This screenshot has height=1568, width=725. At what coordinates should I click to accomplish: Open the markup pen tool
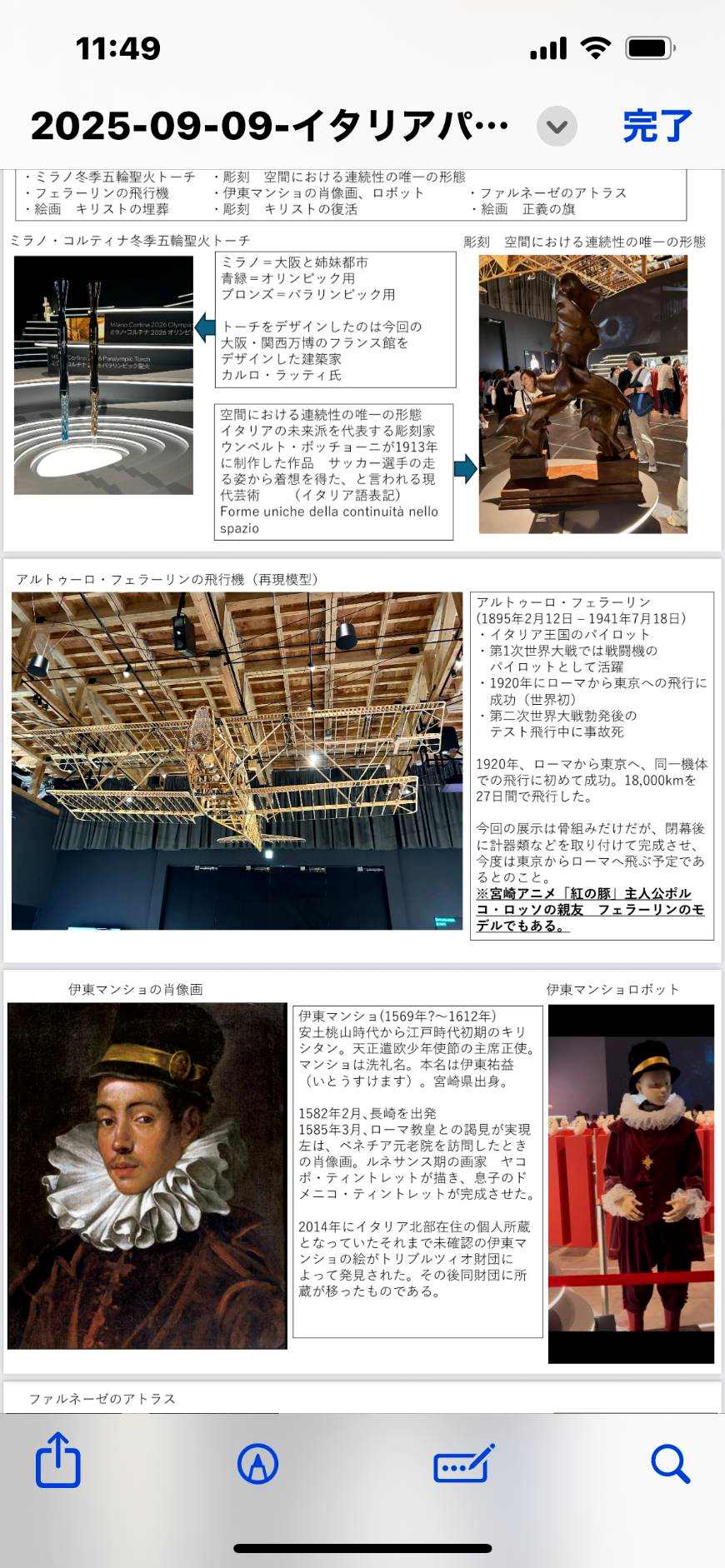[257, 1464]
